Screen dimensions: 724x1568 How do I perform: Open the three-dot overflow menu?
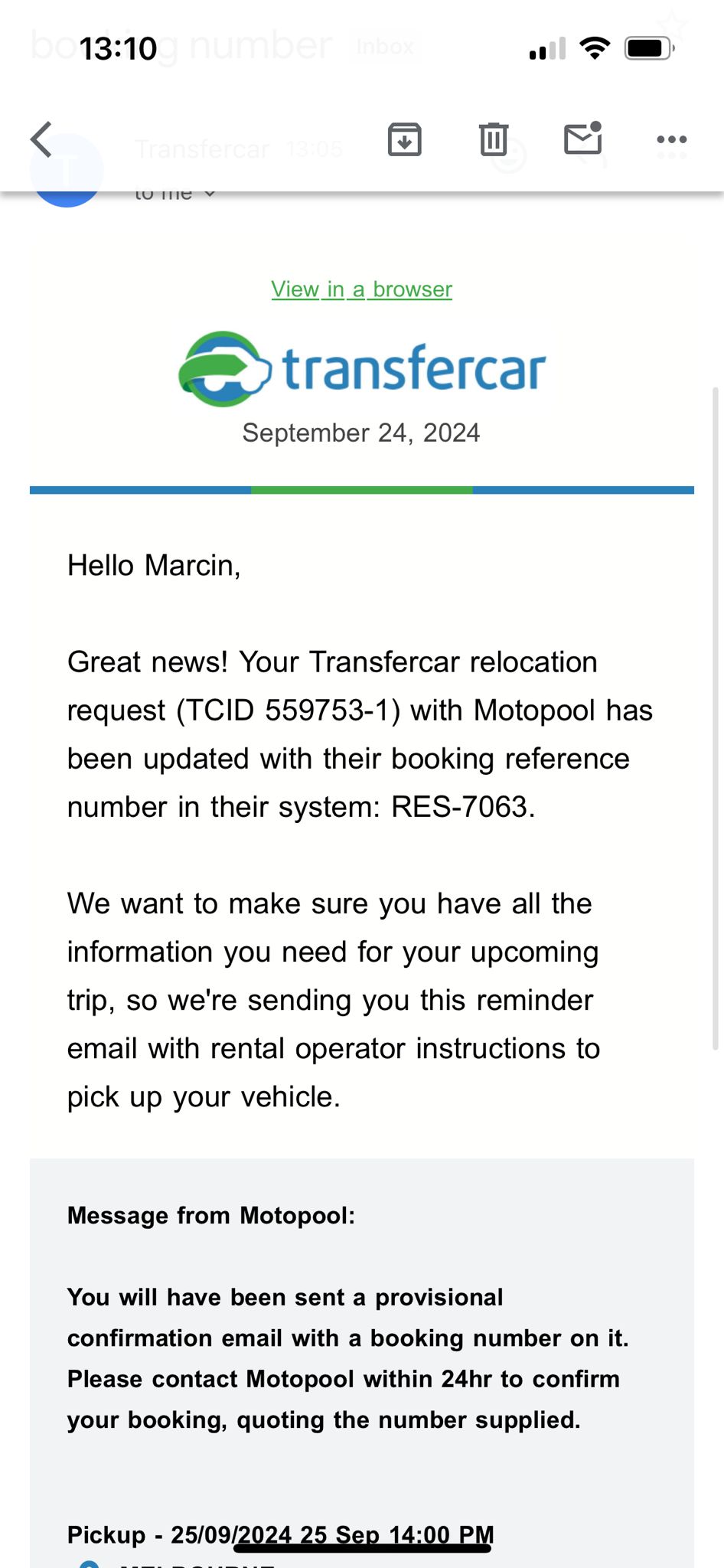click(672, 139)
